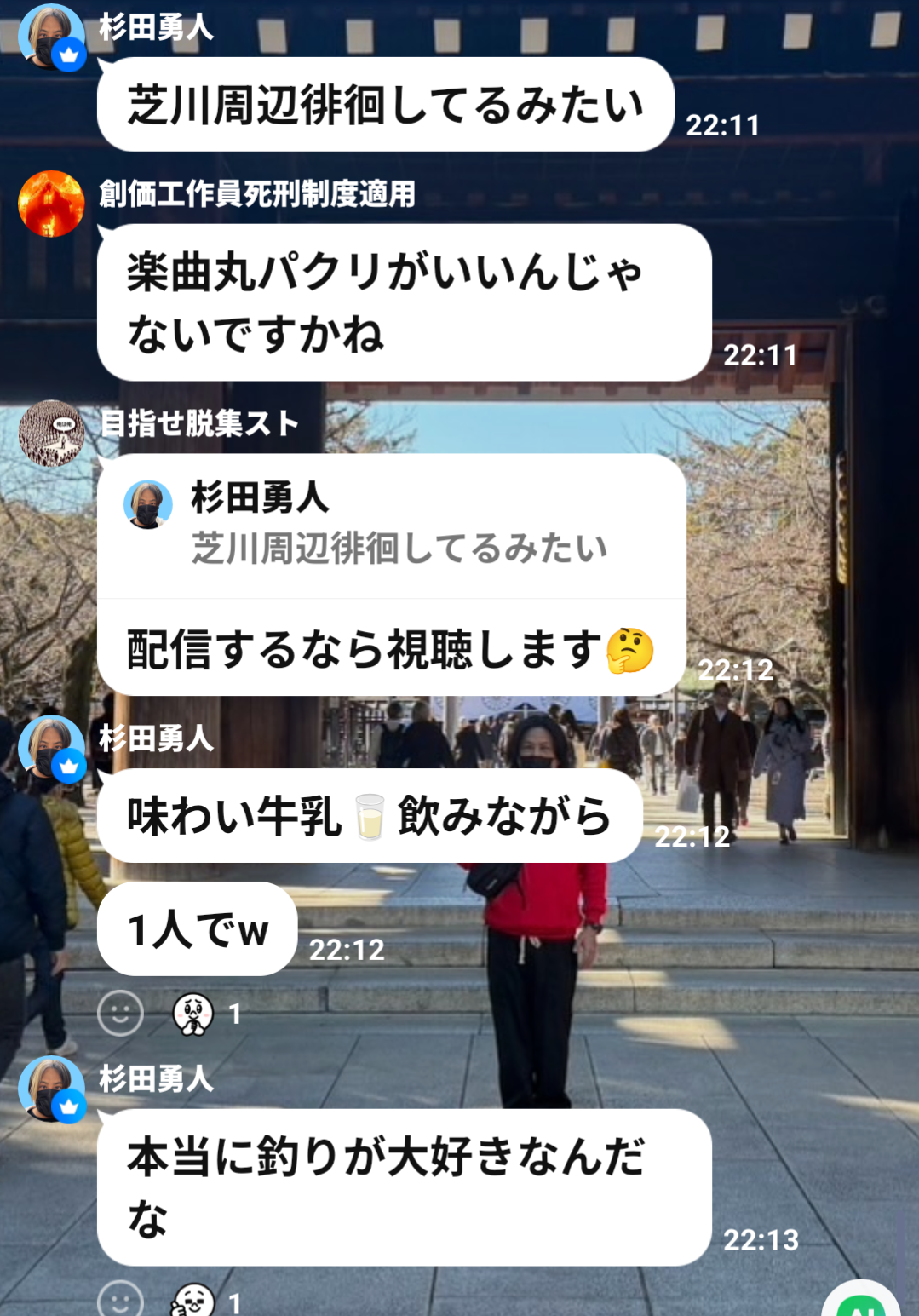The width and height of the screenshot is (919, 1316).
Task: Open 創価工作員死刑制度適用's profile avatar
Action: tap(51, 204)
